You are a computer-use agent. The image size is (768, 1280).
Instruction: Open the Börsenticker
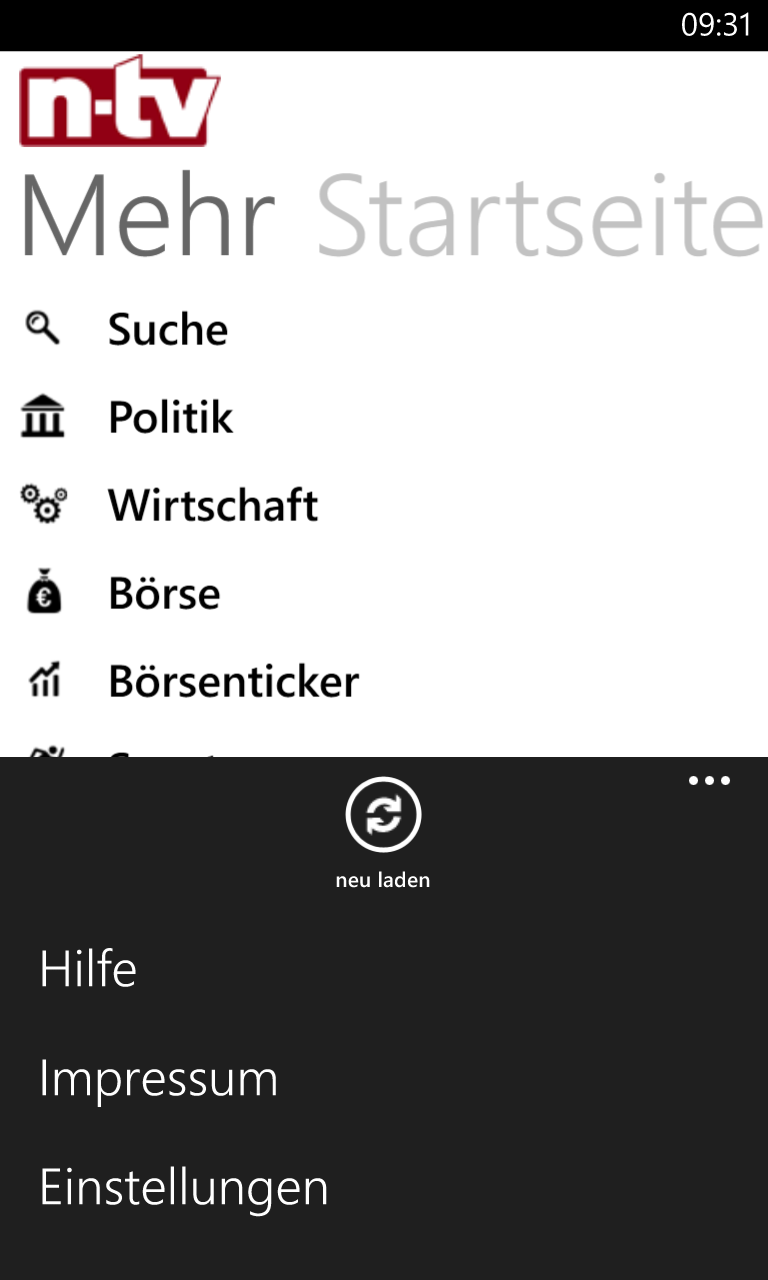[384, 681]
